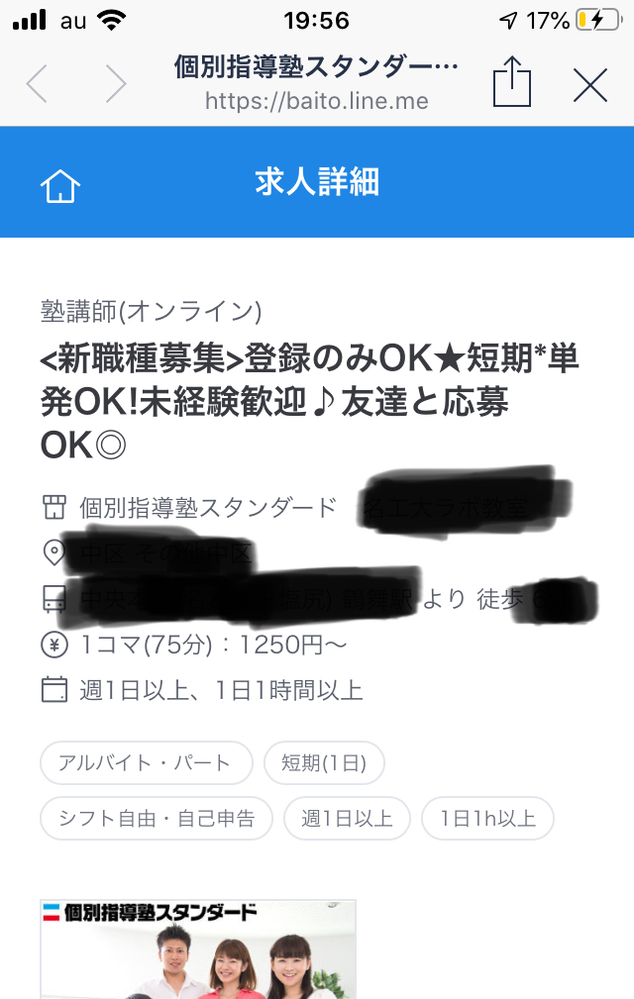Share this job page
This screenshot has height=999, width=634.
(x=511, y=83)
